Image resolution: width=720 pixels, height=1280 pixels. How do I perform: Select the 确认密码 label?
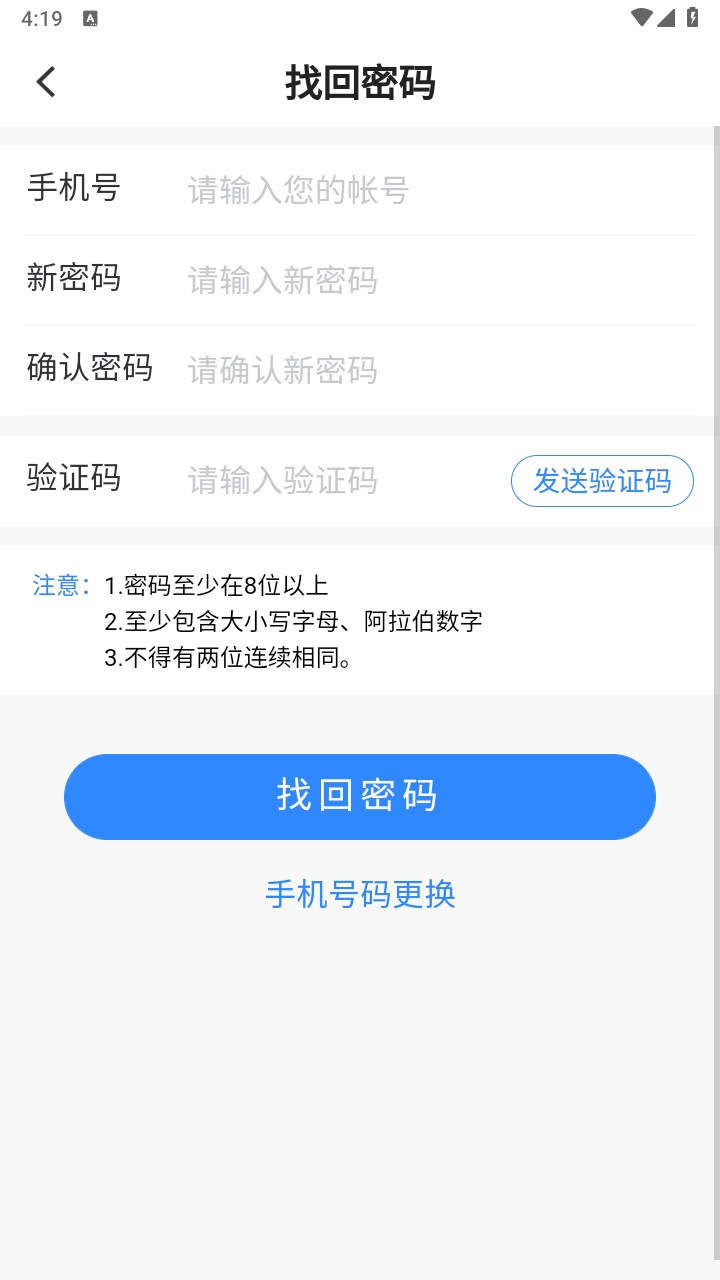90,369
